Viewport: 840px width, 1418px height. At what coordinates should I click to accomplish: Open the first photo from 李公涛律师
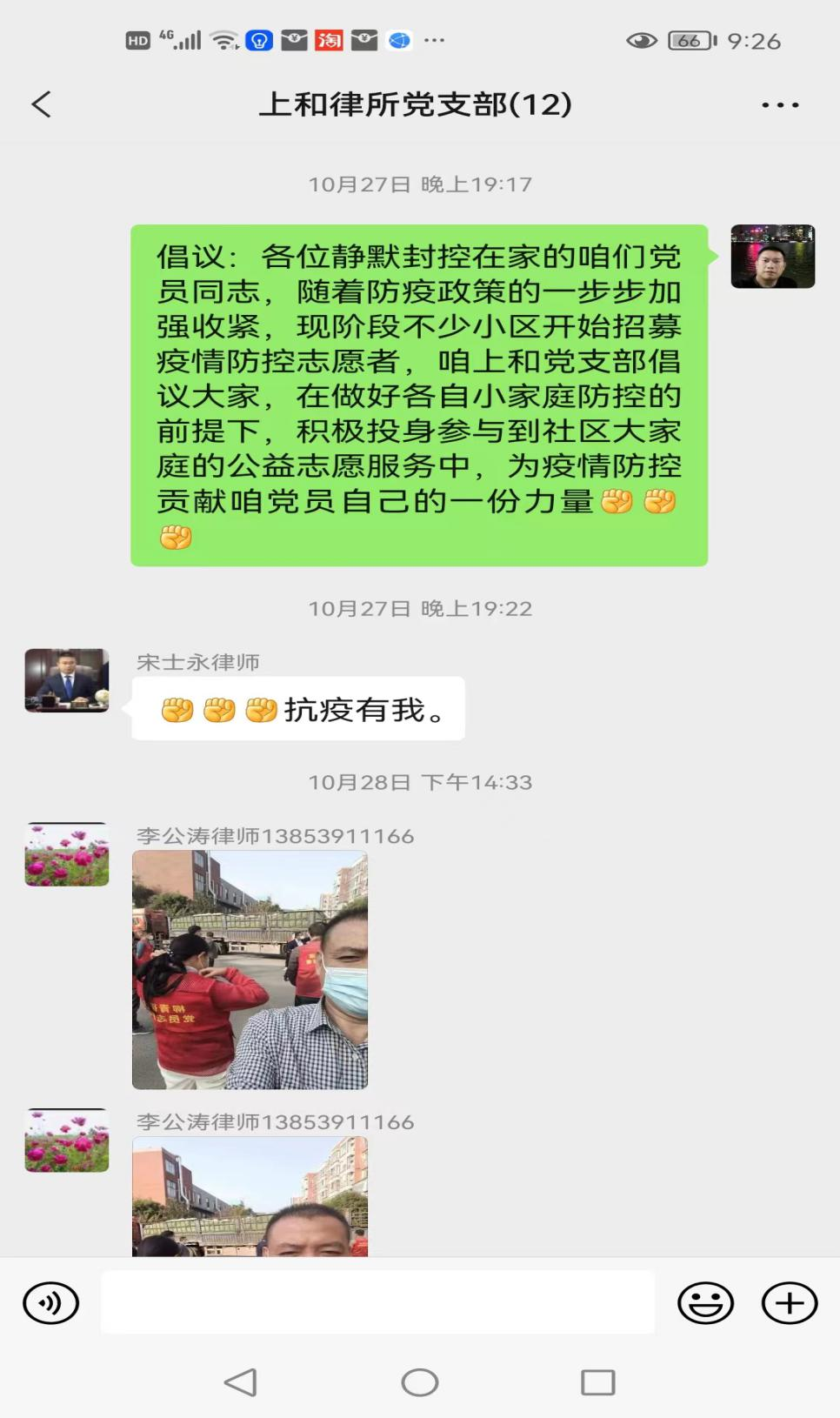tap(250, 969)
